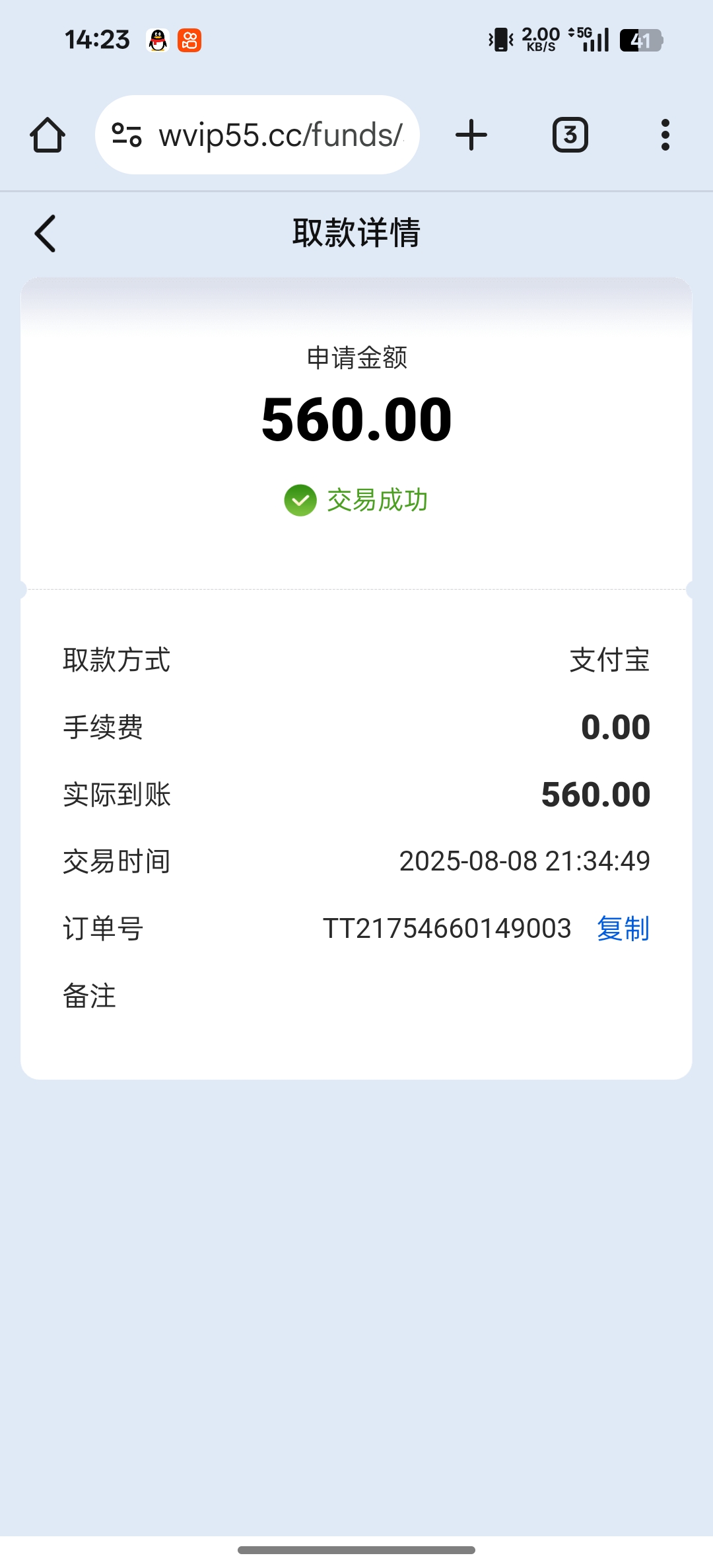Open the browser home page
This screenshot has height=1568, width=713.
(48, 135)
